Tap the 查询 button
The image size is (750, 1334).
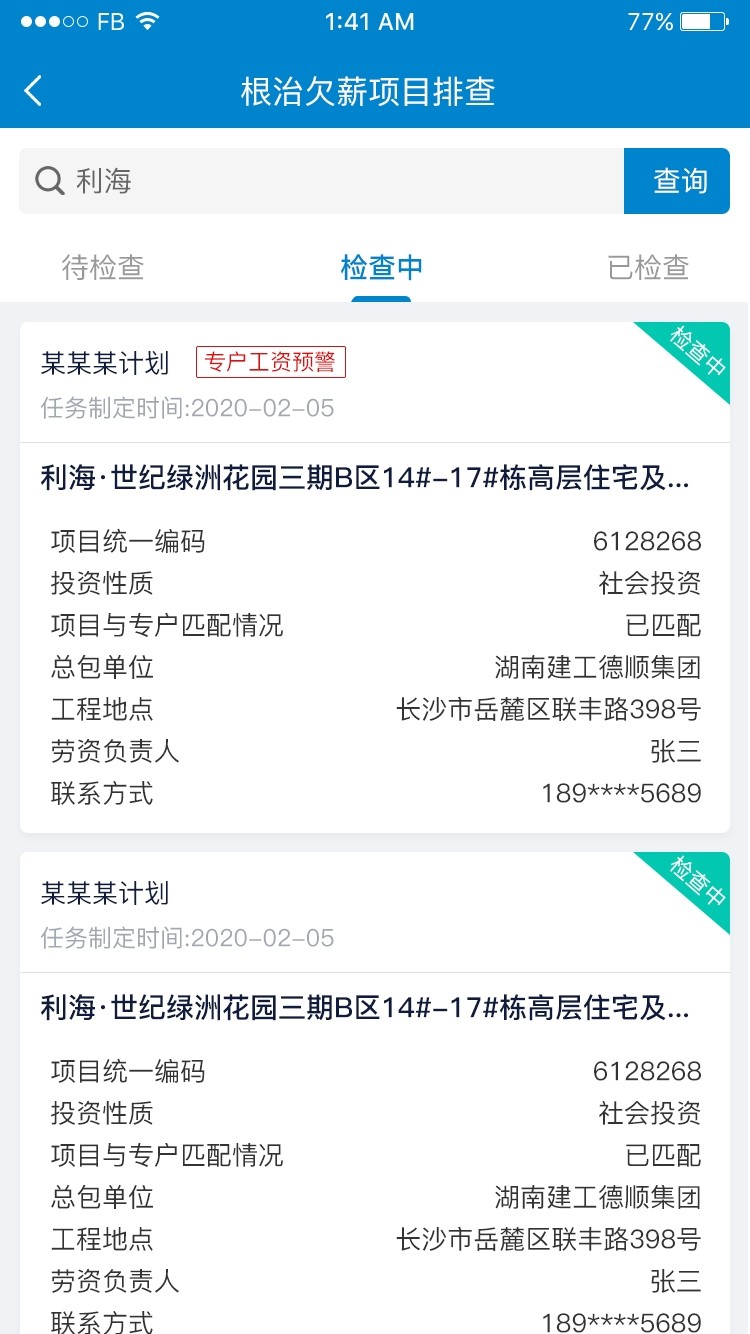[679, 181]
